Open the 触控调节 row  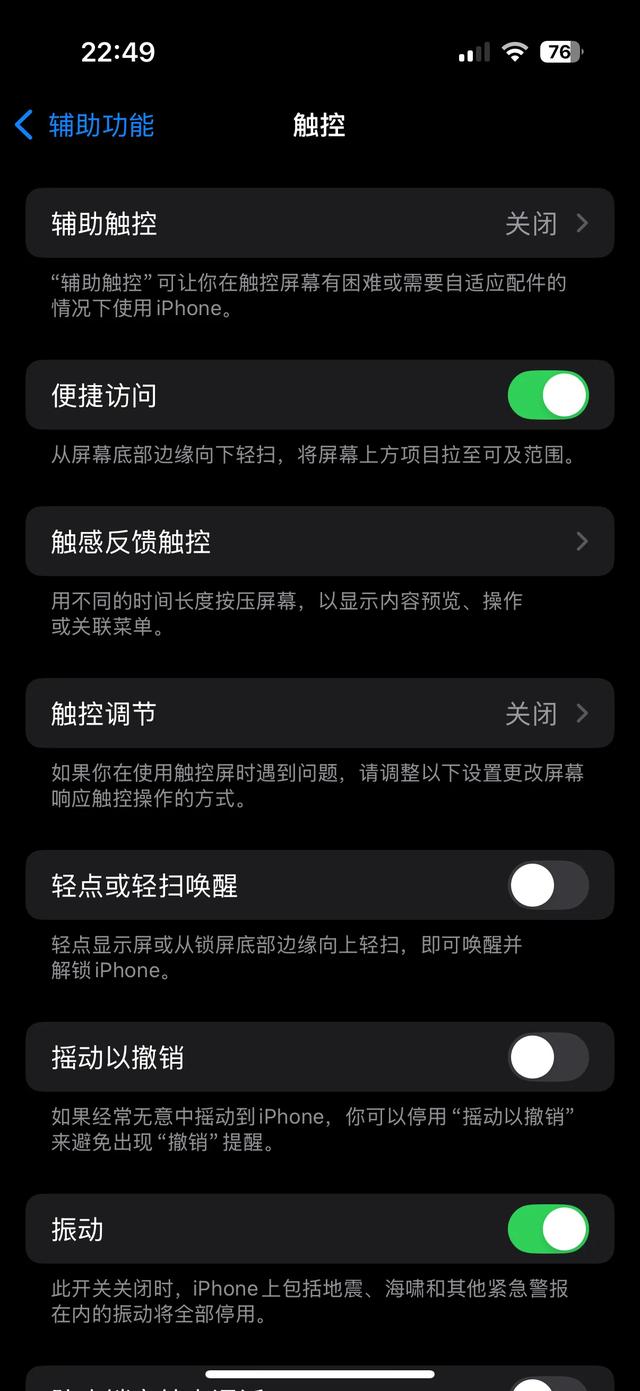[x=320, y=713]
